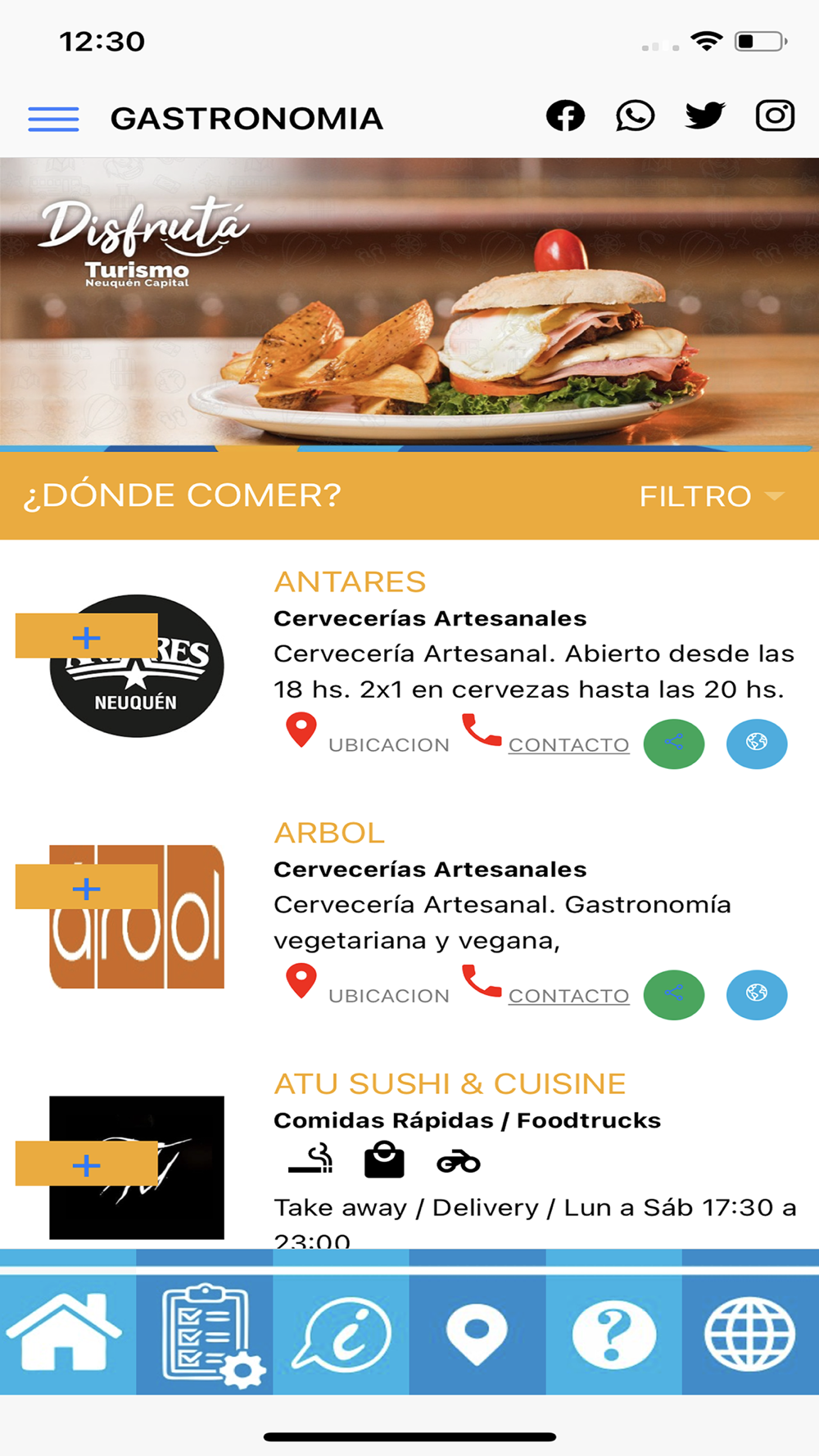Image resolution: width=819 pixels, height=1456 pixels.
Task: Share the Arbol listing
Action: [x=674, y=994]
